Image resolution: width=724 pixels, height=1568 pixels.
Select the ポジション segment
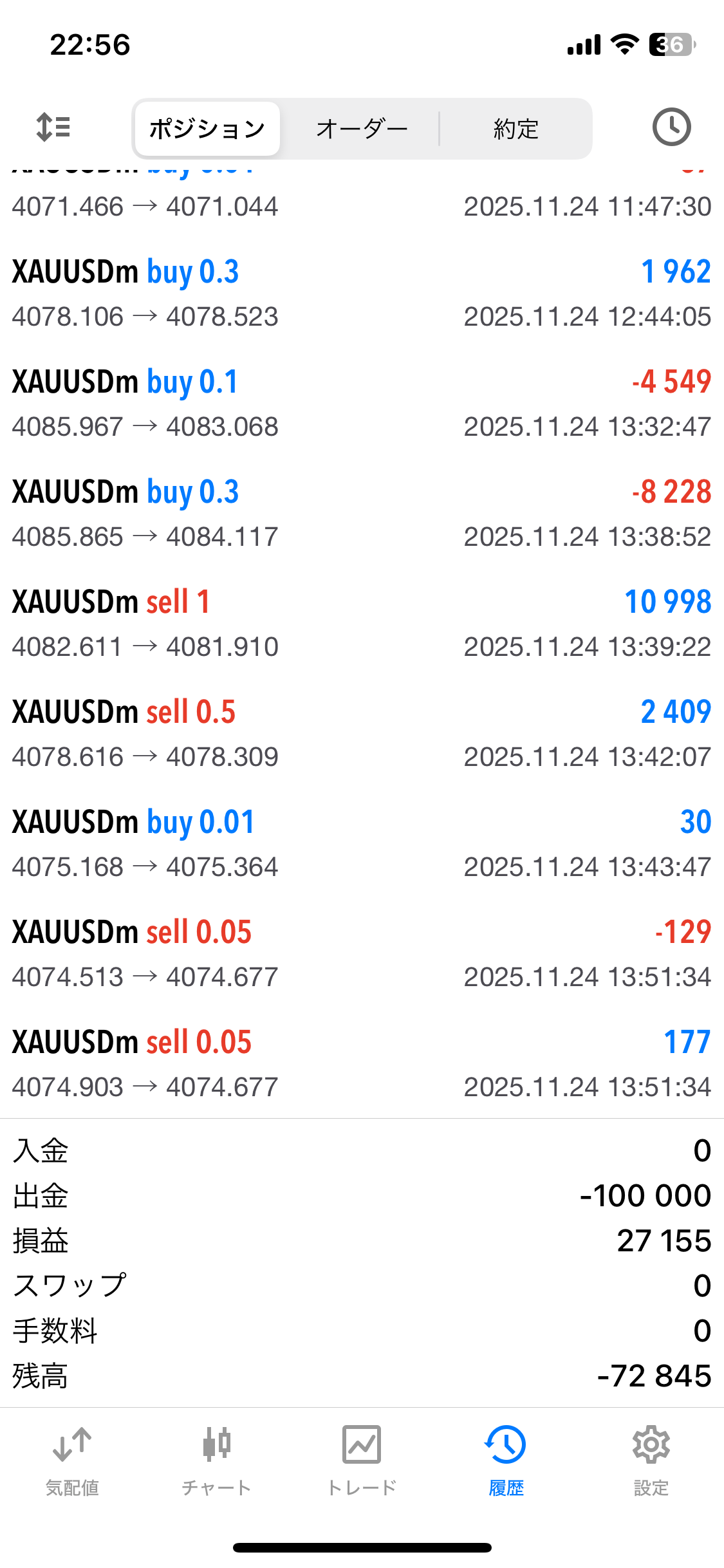(207, 129)
